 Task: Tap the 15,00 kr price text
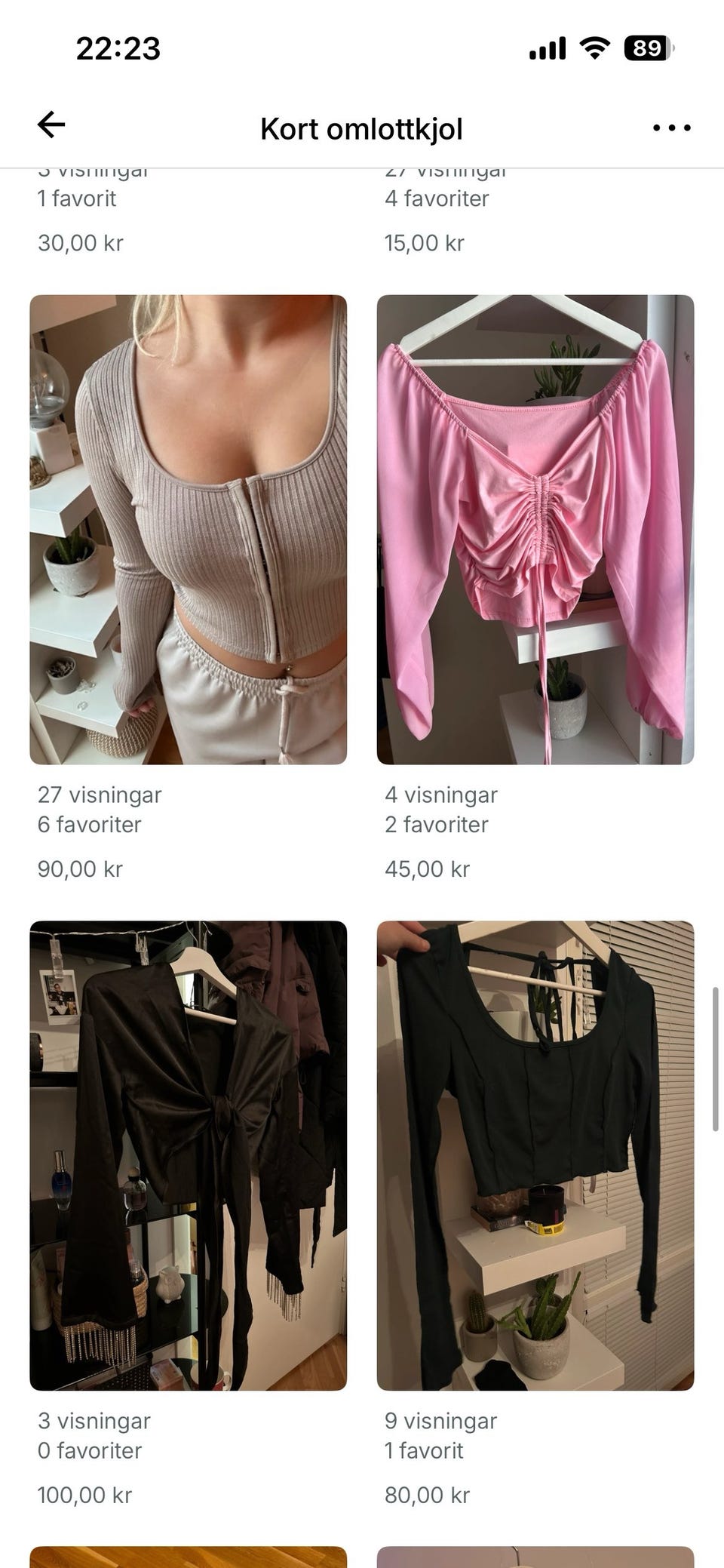click(x=426, y=242)
